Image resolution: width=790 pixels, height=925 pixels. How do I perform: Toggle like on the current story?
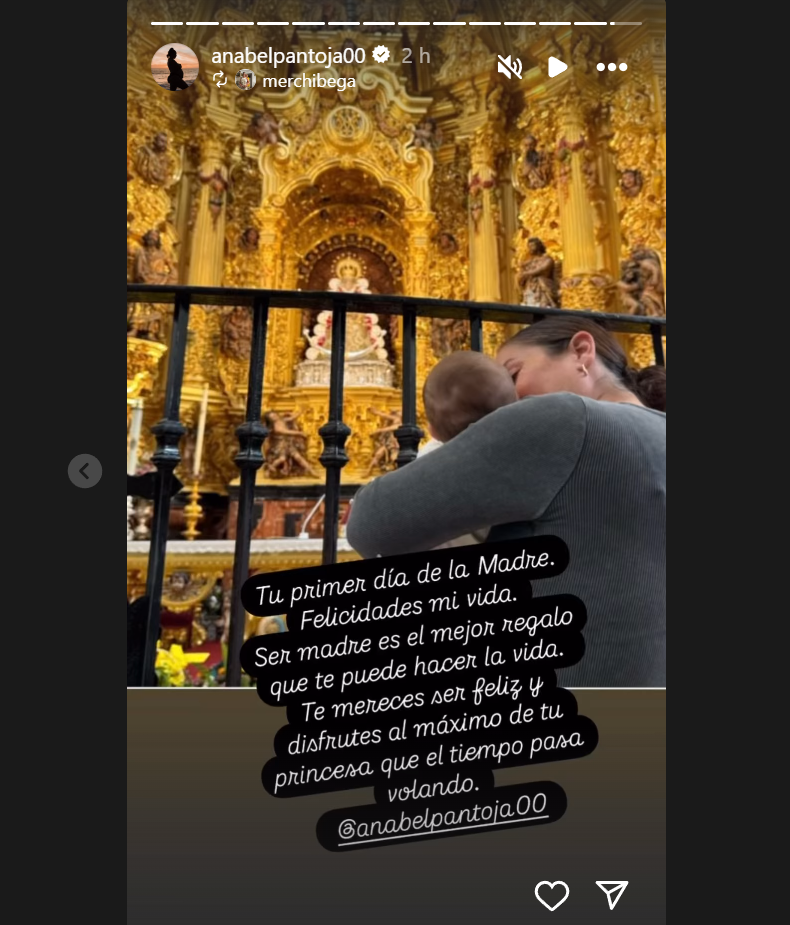click(x=551, y=896)
